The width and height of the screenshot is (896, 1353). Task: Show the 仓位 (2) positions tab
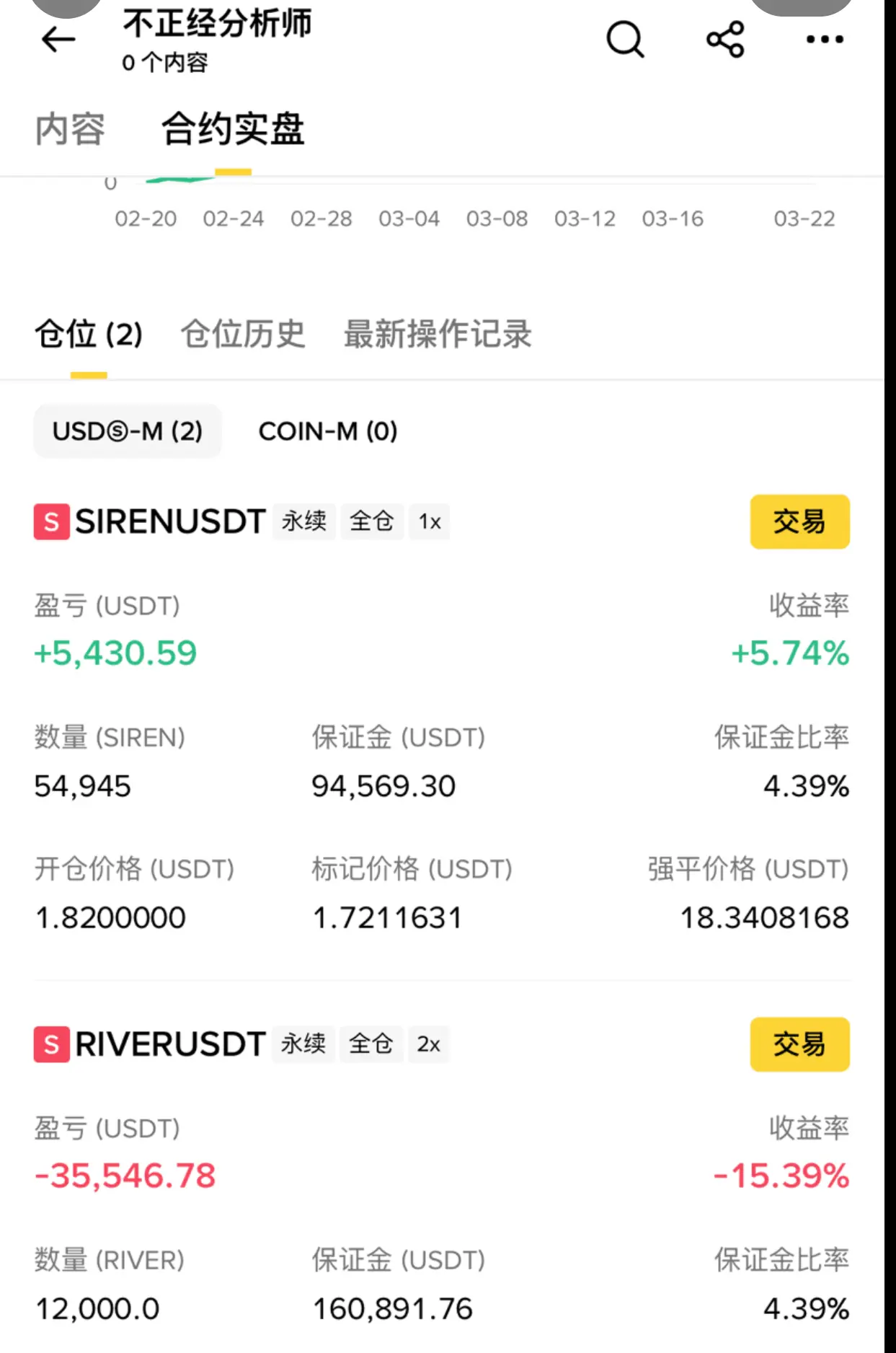tap(89, 335)
